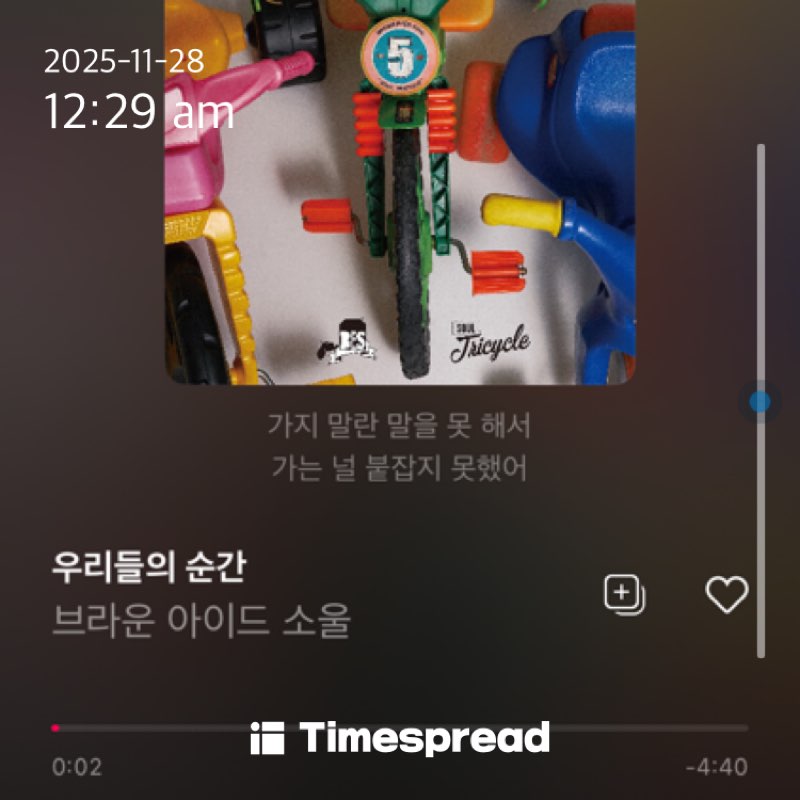Add this song to a playlist

click(x=624, y=595)
